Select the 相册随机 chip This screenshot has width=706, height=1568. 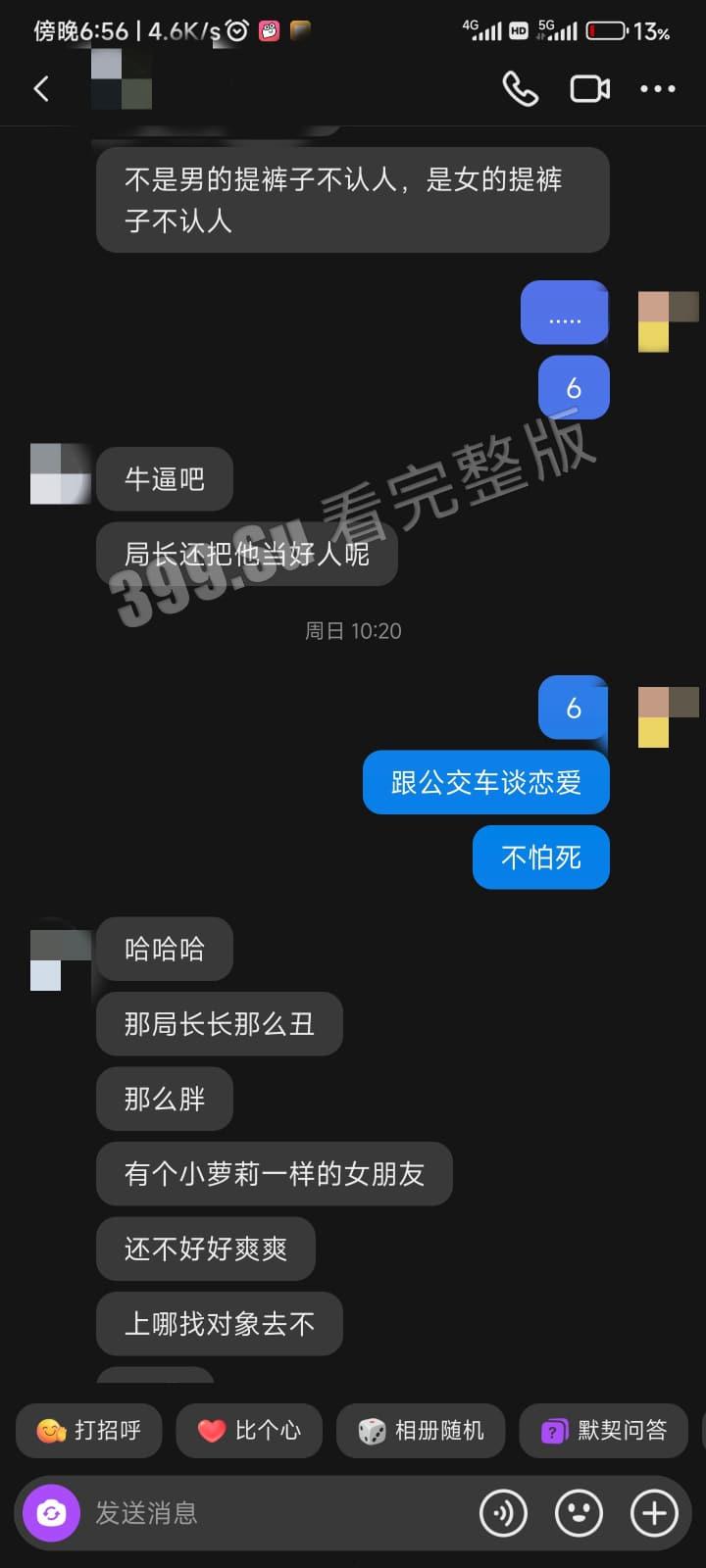[421, 1431]
